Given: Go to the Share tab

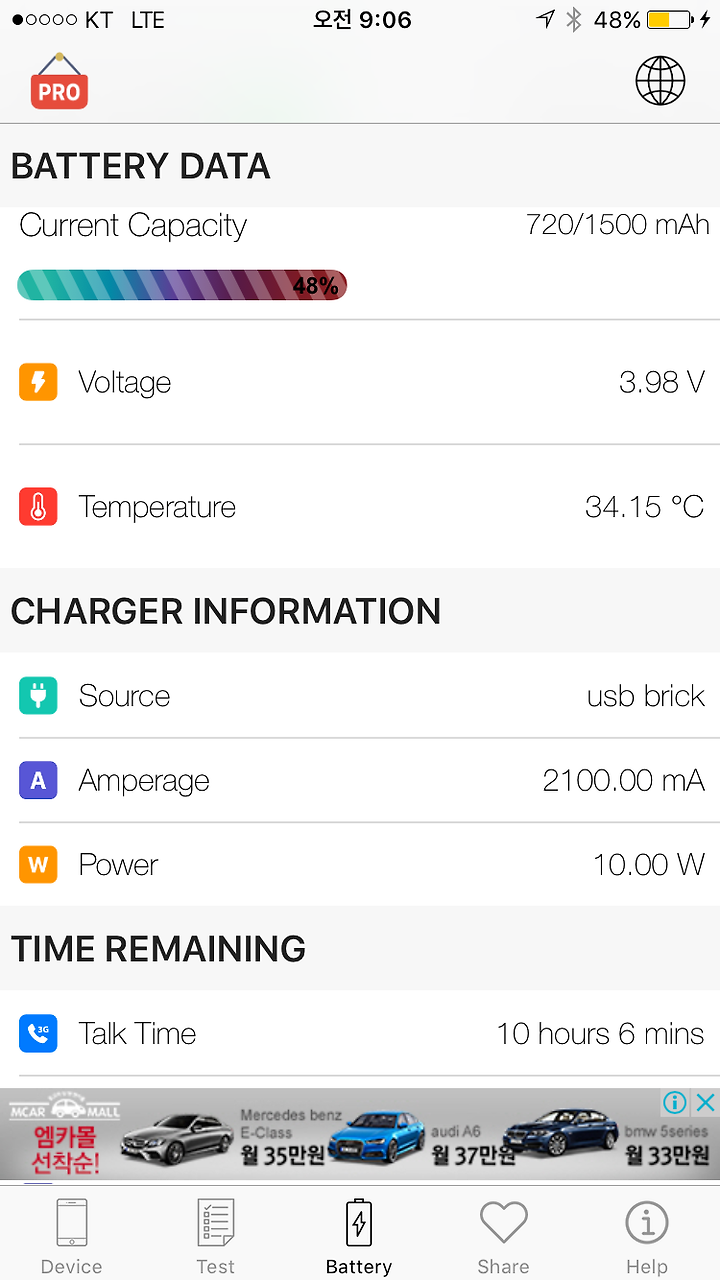Looking at the screenshot, I should (x=503, y=1236).
